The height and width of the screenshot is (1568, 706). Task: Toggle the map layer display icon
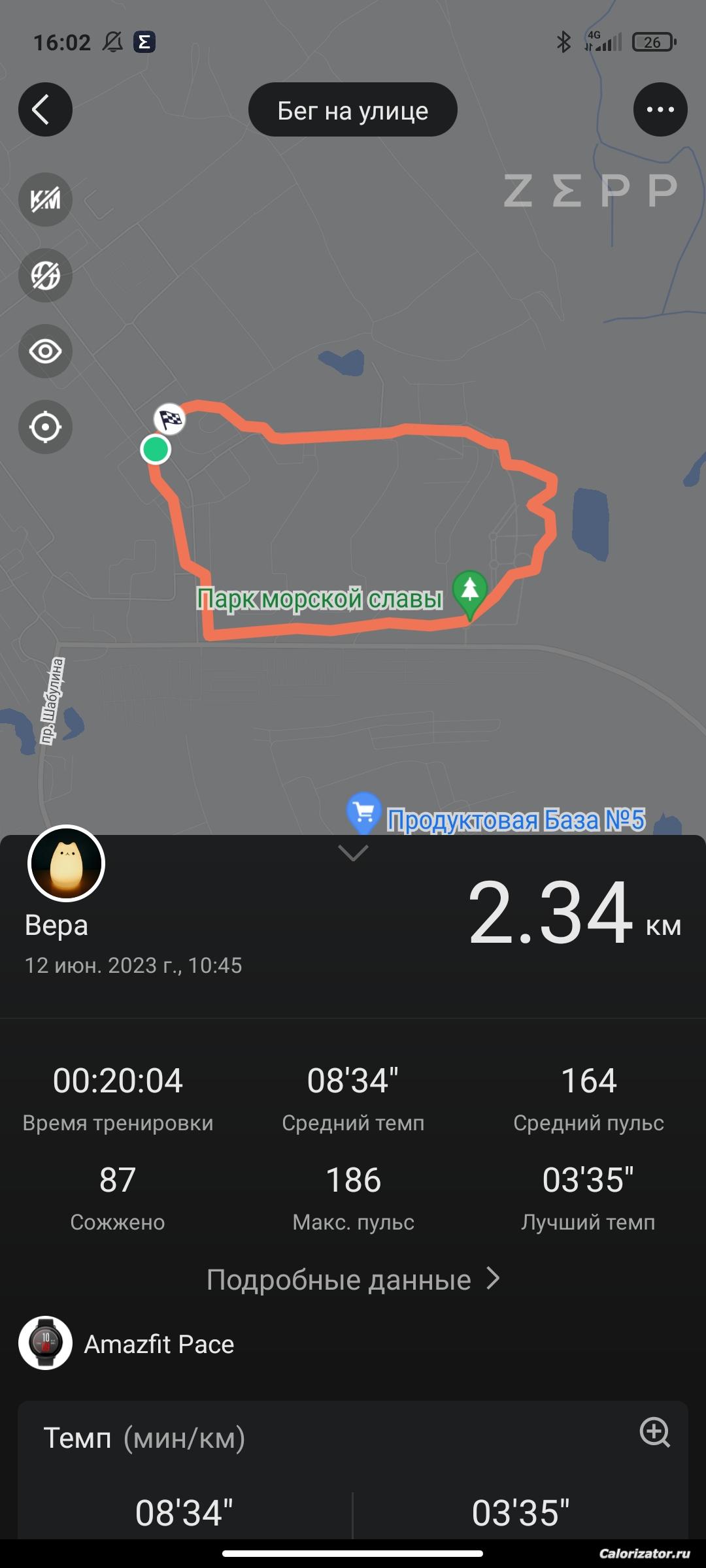pos(45,275)
